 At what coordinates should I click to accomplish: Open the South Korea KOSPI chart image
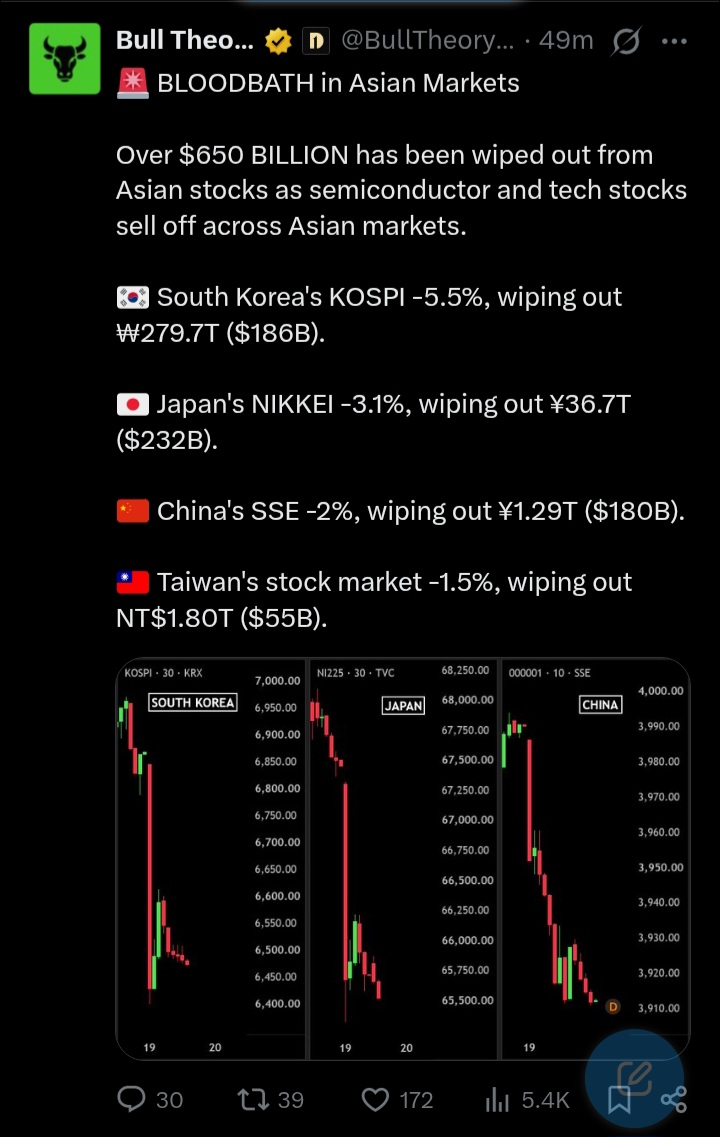[x=211, y=859]
